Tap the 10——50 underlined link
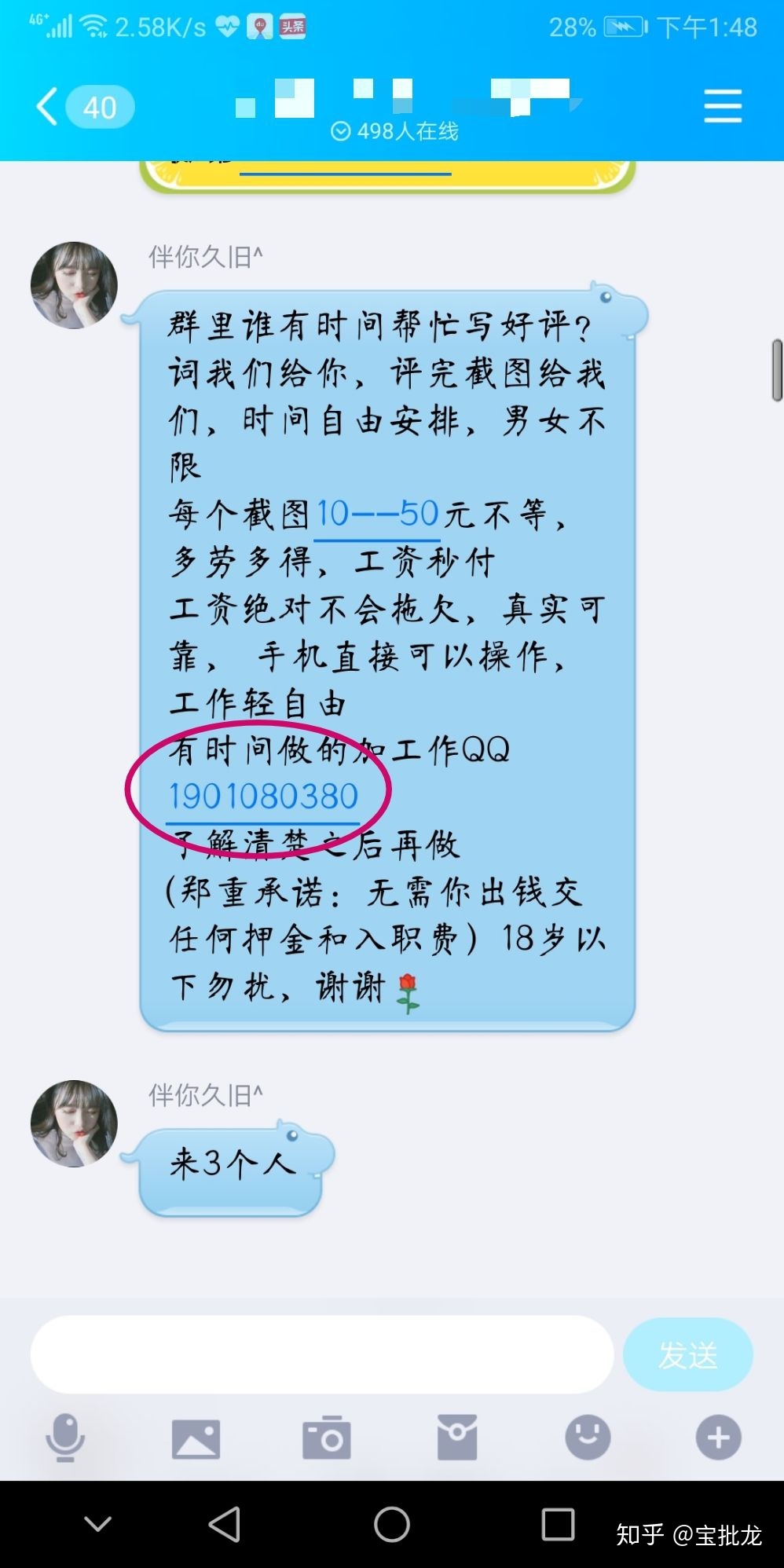The height and width of the screenshot is (1568, 784). (x=377, y=515)
